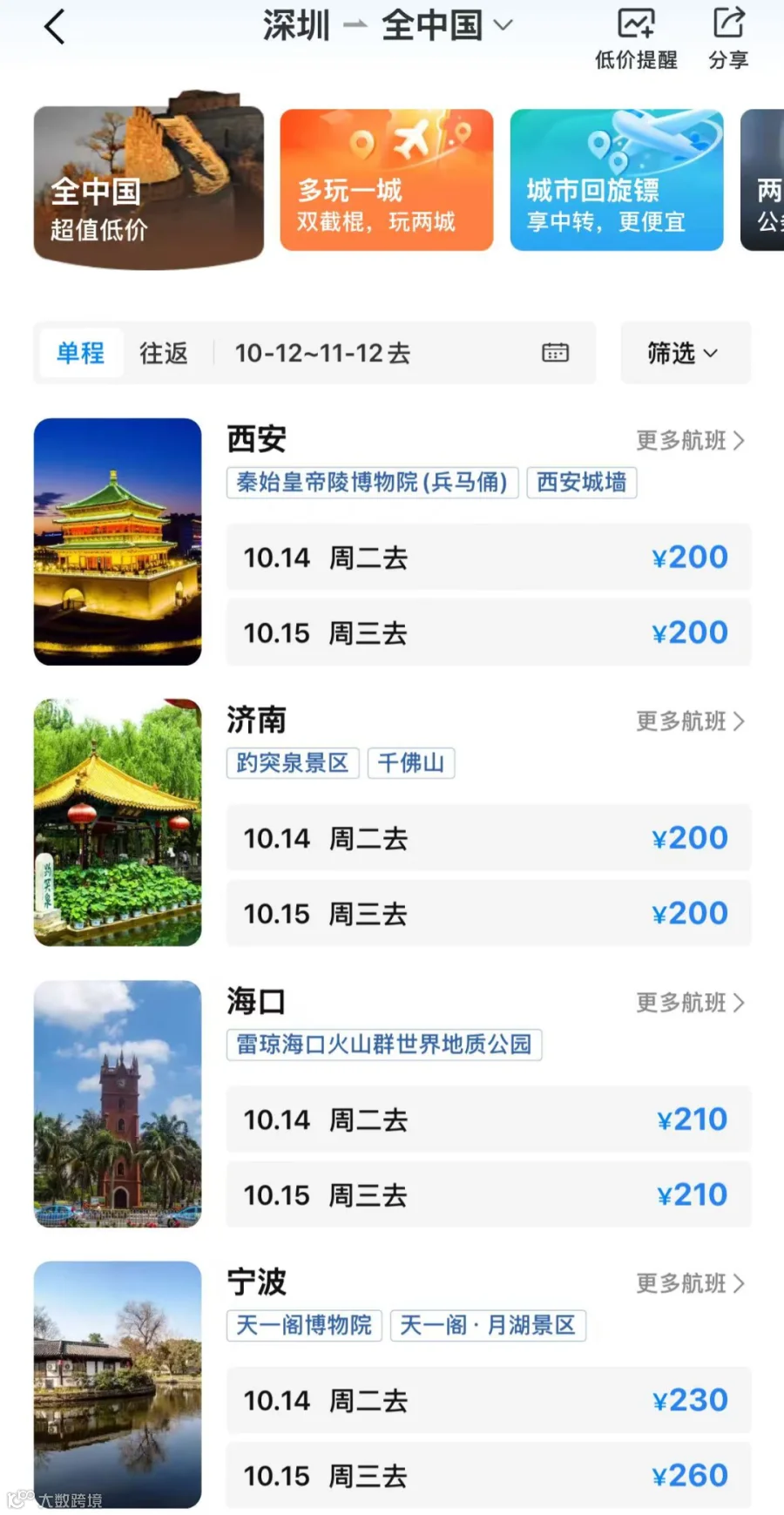
Task: Pick the 海口 10.15 周三 ¥210 flight
Action: tap(488, 1194)
